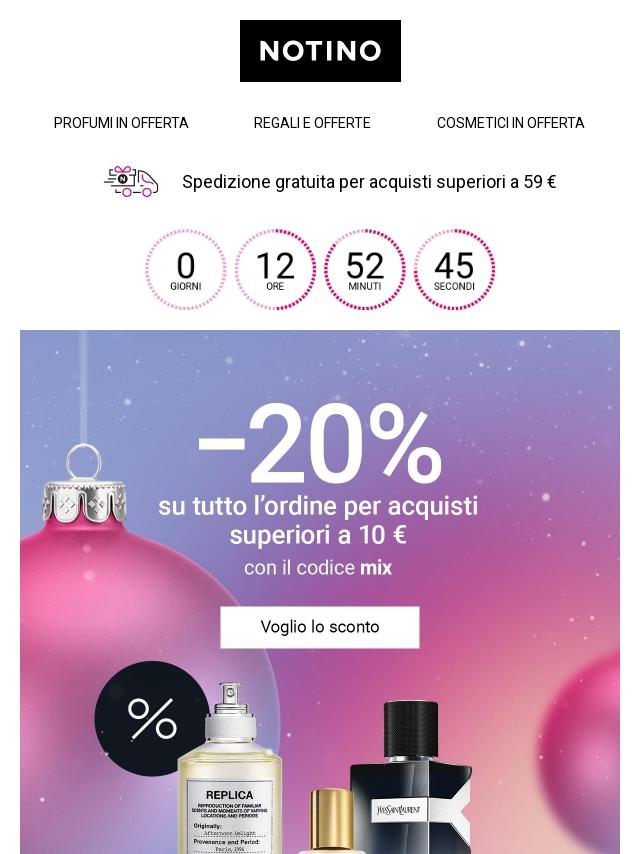
Task: Tap the Voglio lo sconto button
Action: tap(320, 627)
